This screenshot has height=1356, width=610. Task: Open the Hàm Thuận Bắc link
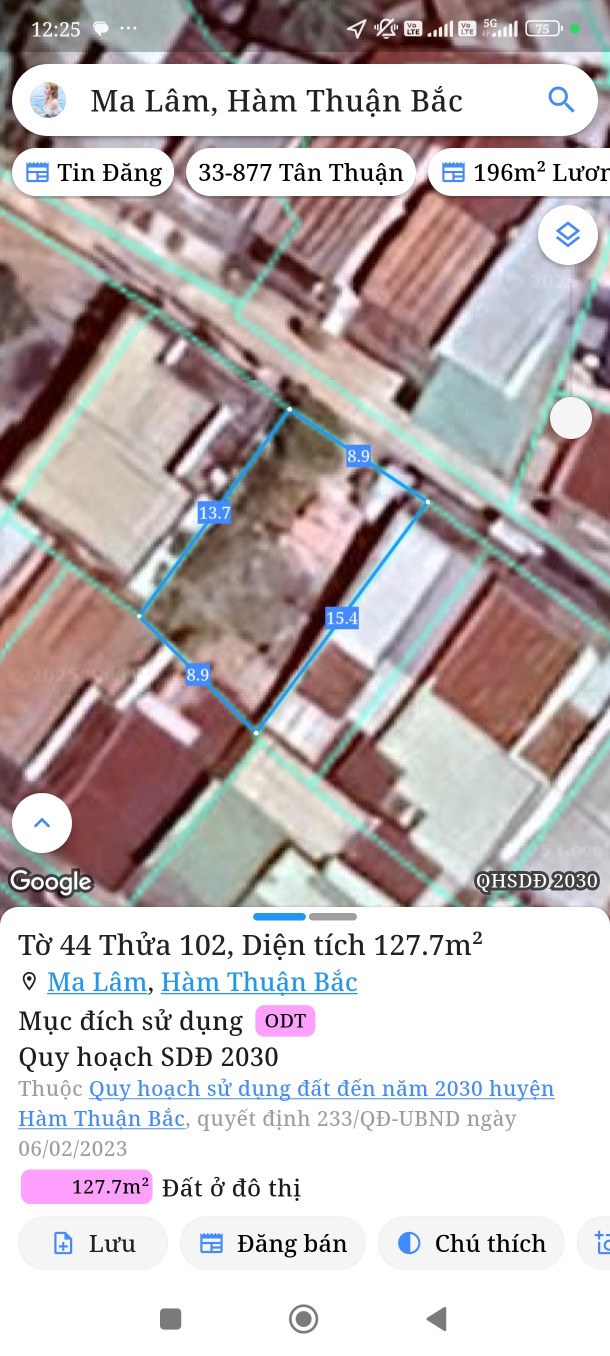tap(259, 983)
